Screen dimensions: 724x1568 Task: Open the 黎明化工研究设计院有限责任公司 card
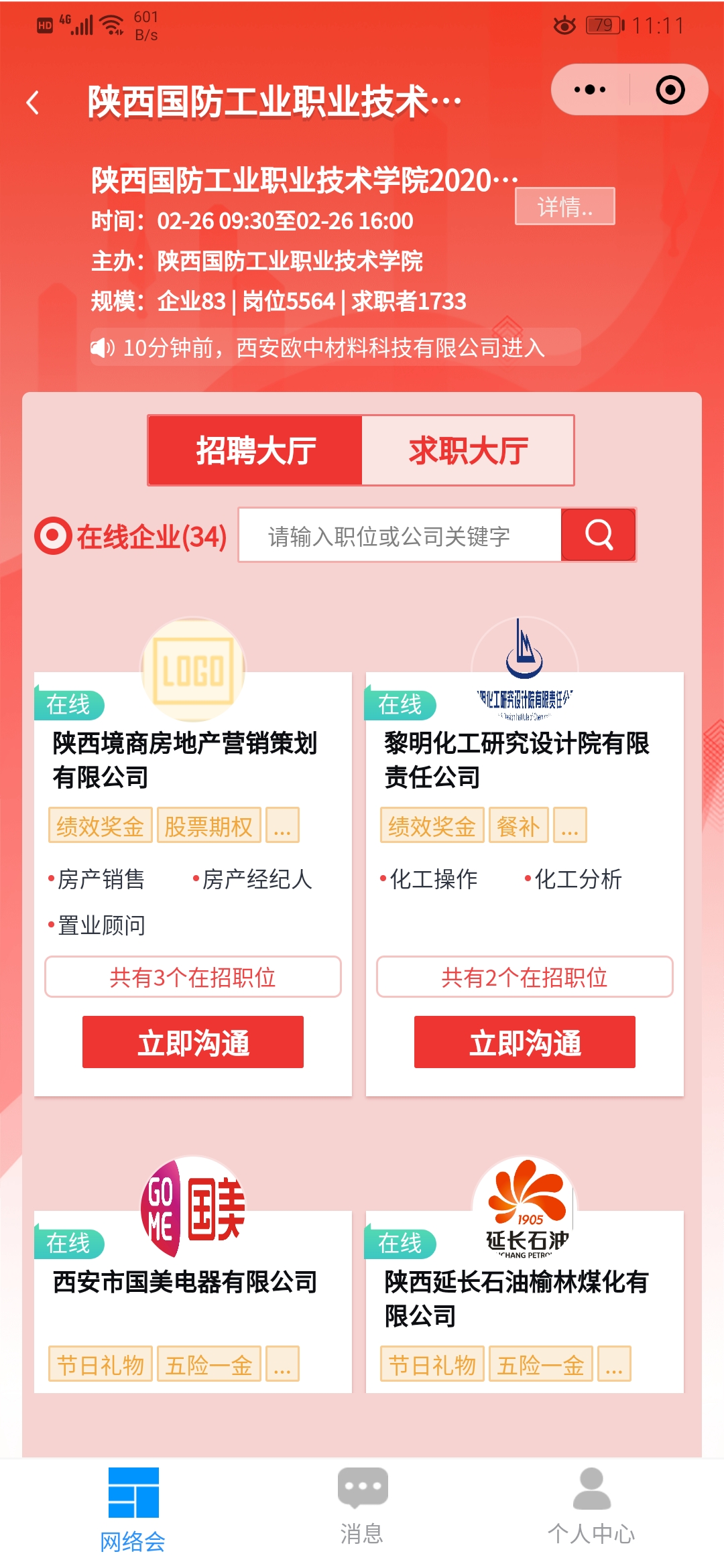coord(516,760)
